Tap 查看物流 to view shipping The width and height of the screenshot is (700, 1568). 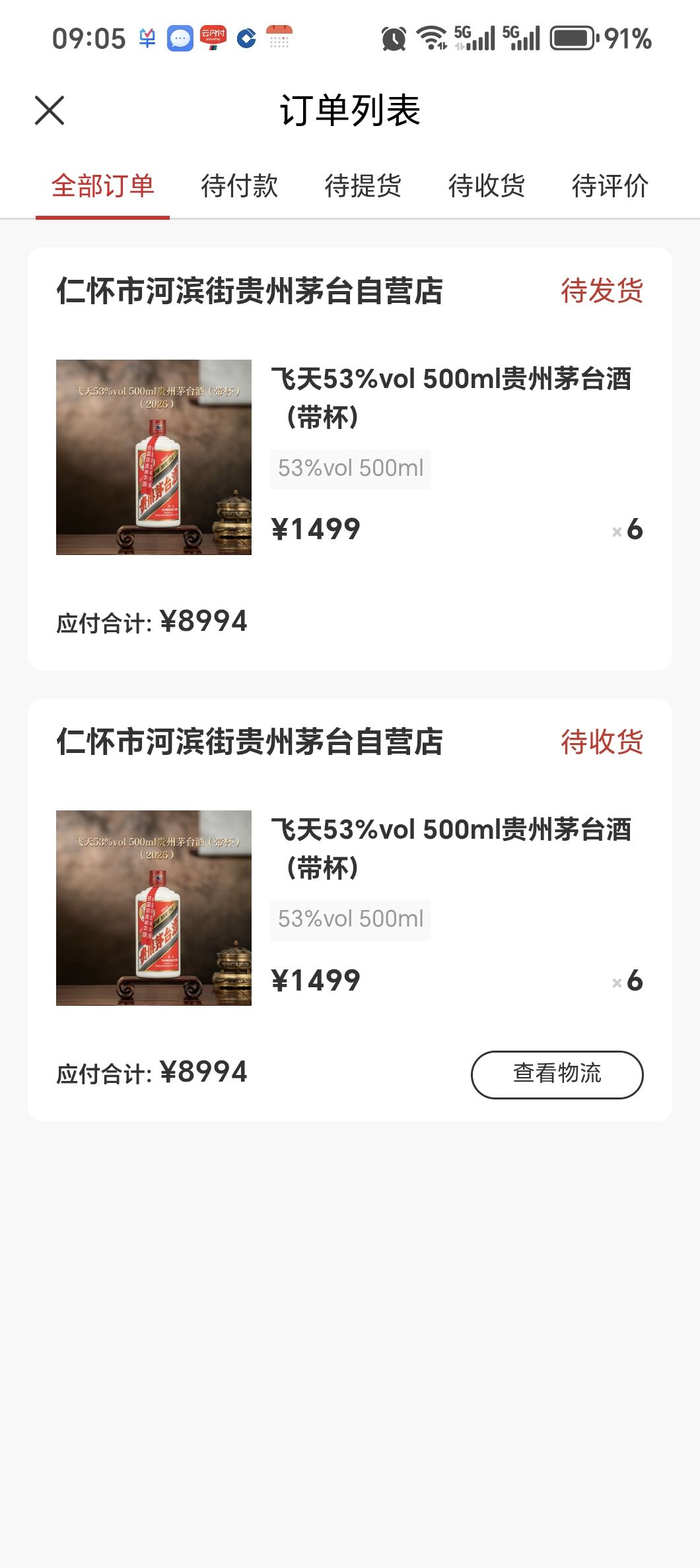(556, 1074)
